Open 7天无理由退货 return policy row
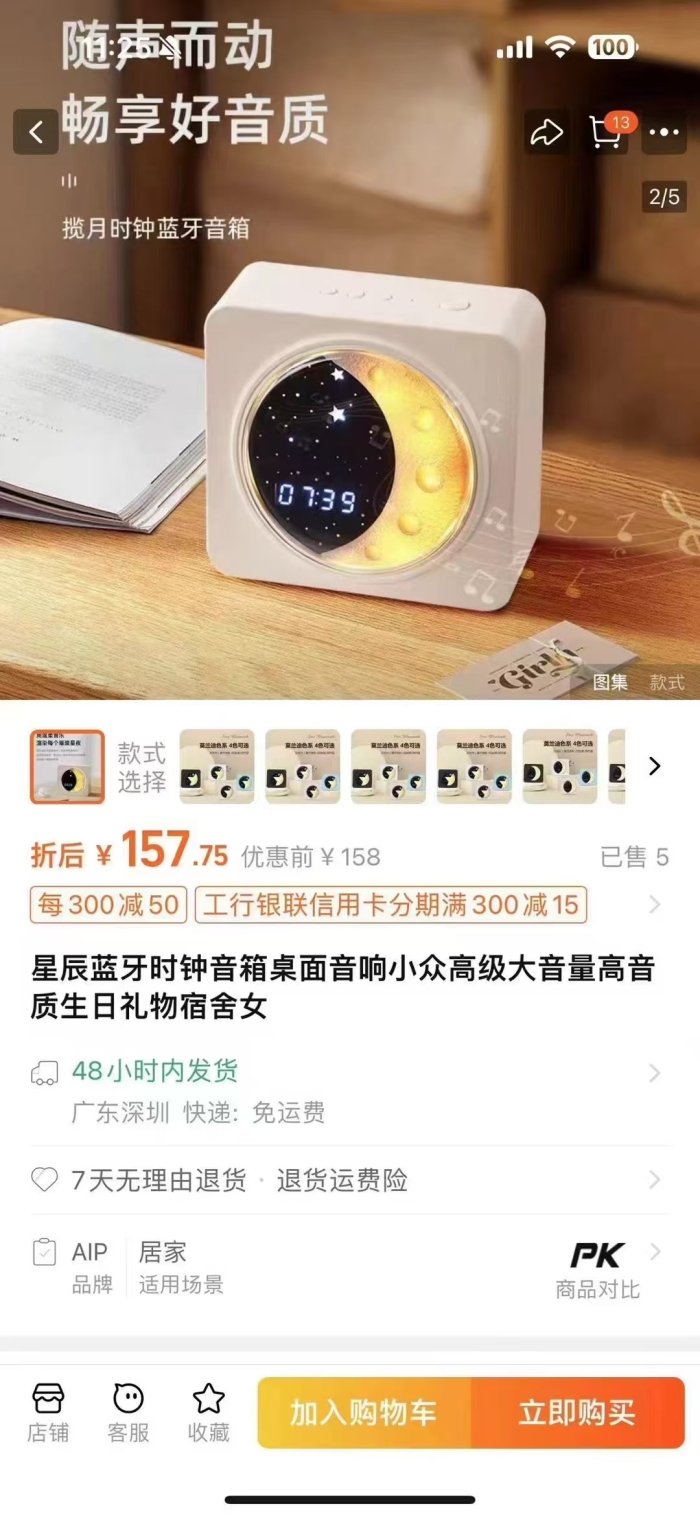This screenshot has height=1517, width=700. coord(349,1180)
